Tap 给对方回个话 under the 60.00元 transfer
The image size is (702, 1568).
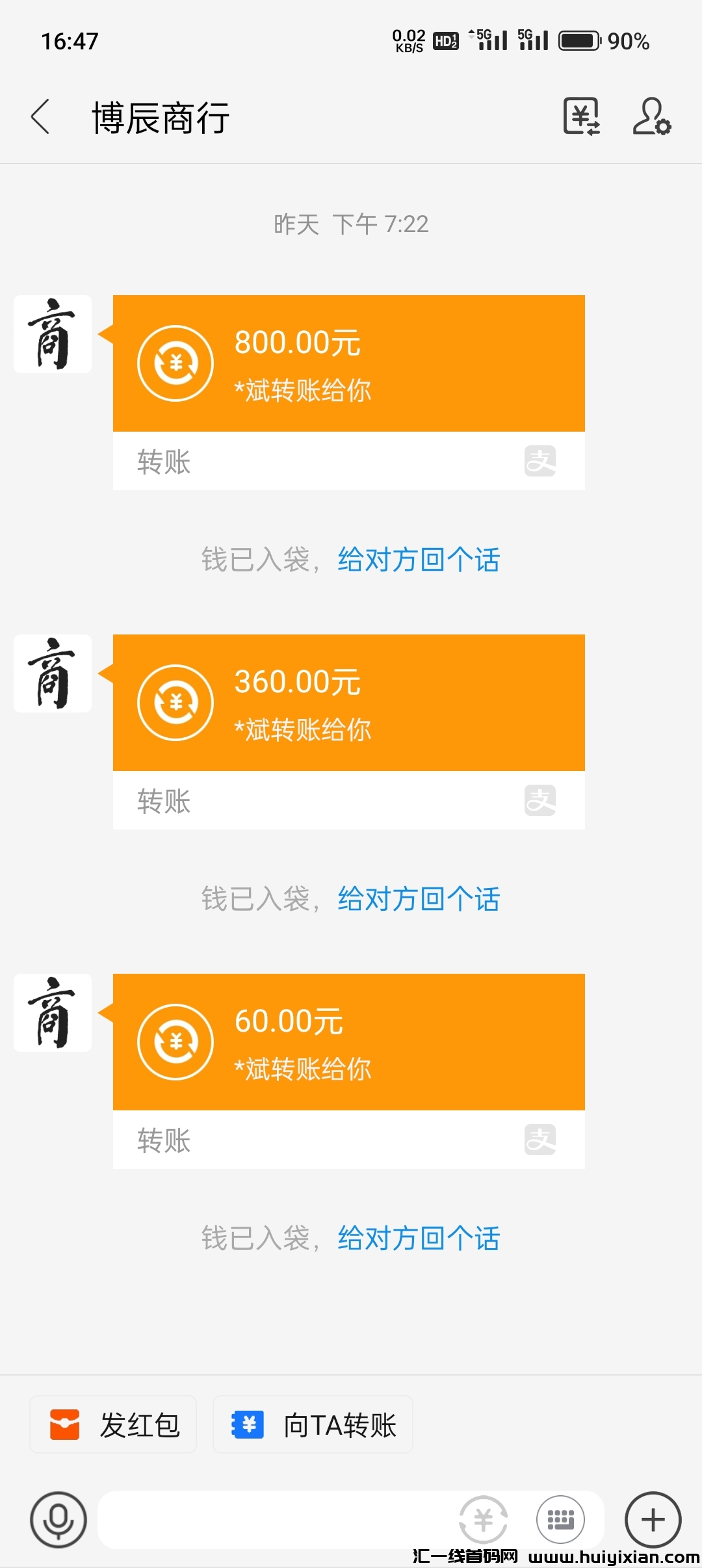pos(419,1238)
